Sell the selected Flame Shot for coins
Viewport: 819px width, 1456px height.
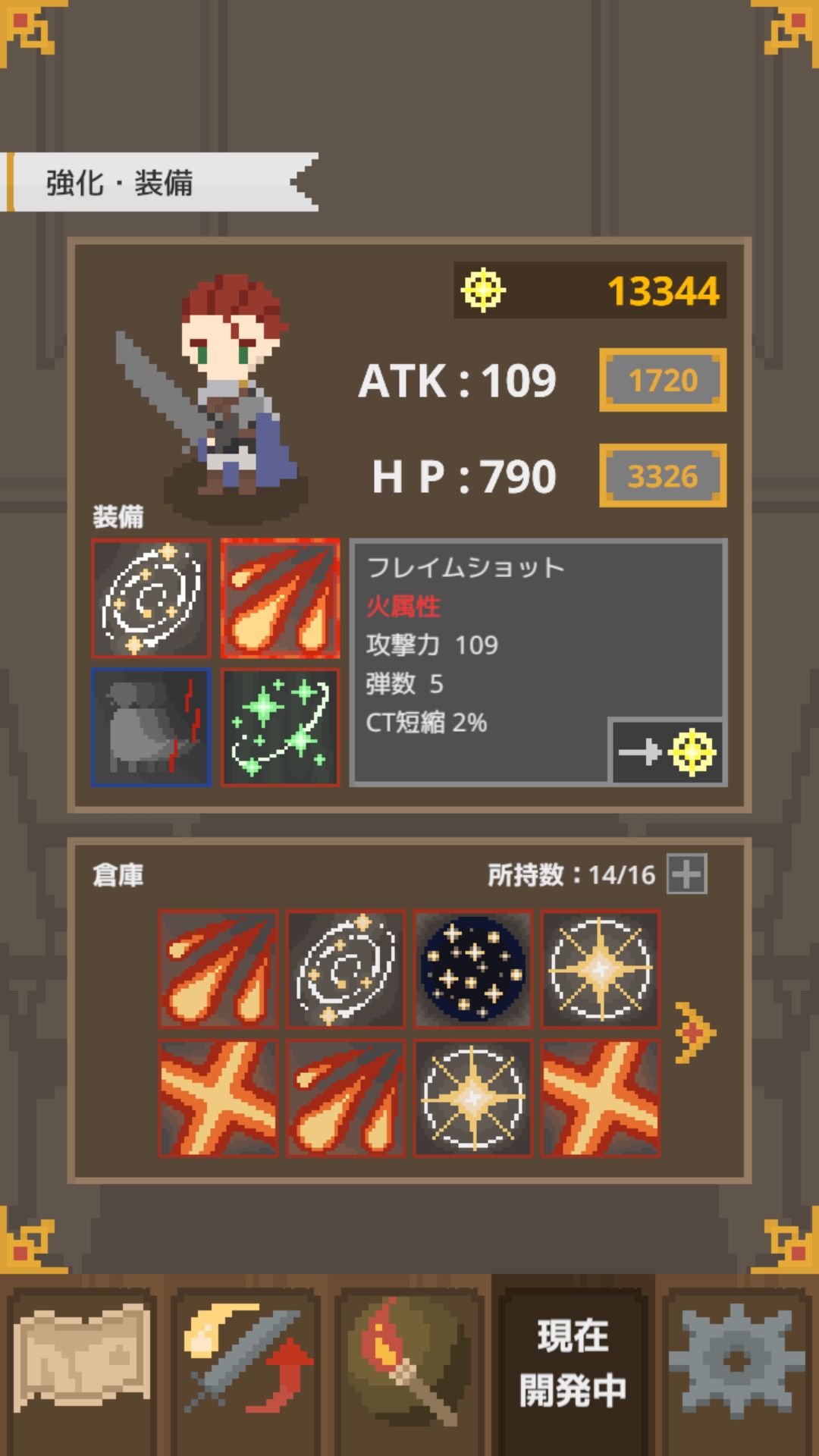click(667, 752)
